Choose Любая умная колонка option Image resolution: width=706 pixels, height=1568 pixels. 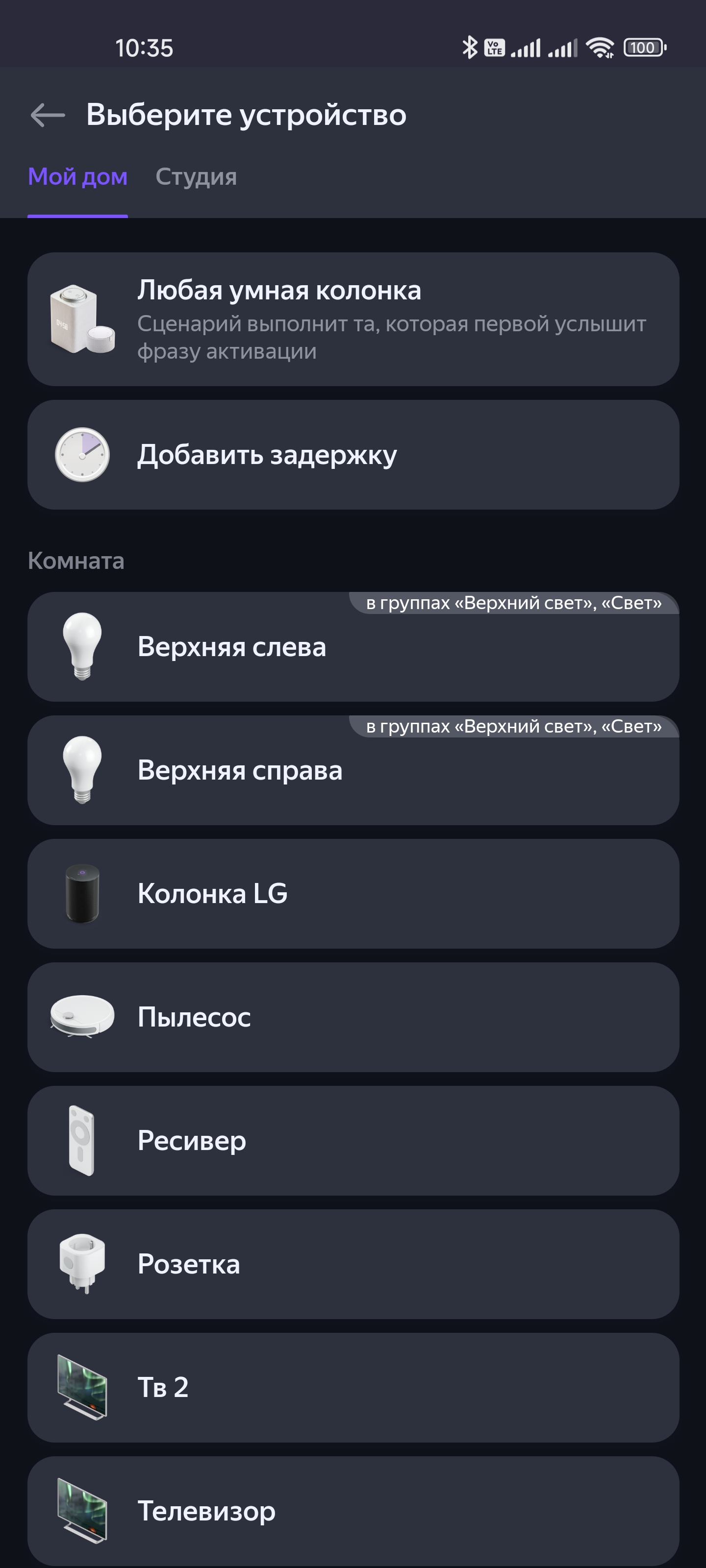click(353, 319)
